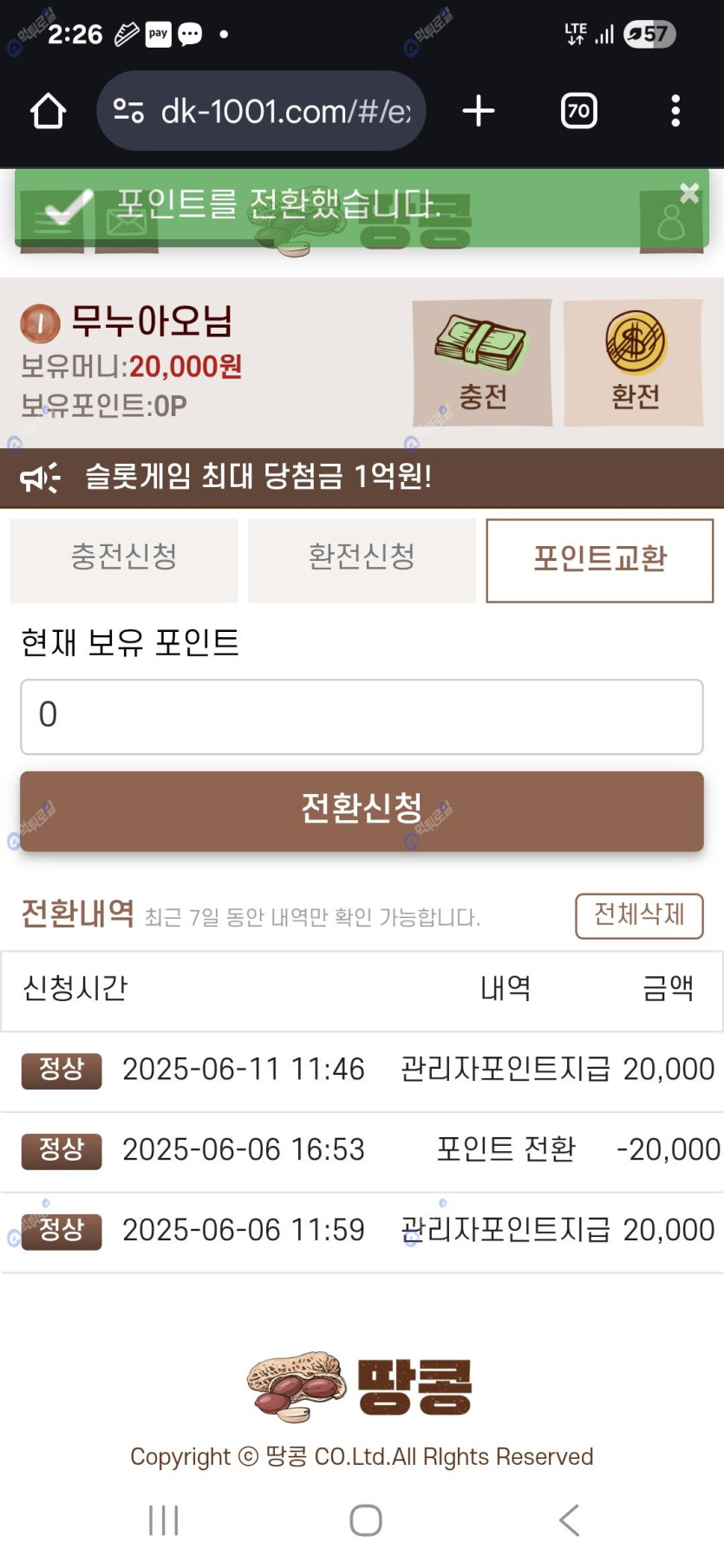This screenshot has width=724, height=1568.
Task: Open the recent apps view
Action: click(163, 1520)
